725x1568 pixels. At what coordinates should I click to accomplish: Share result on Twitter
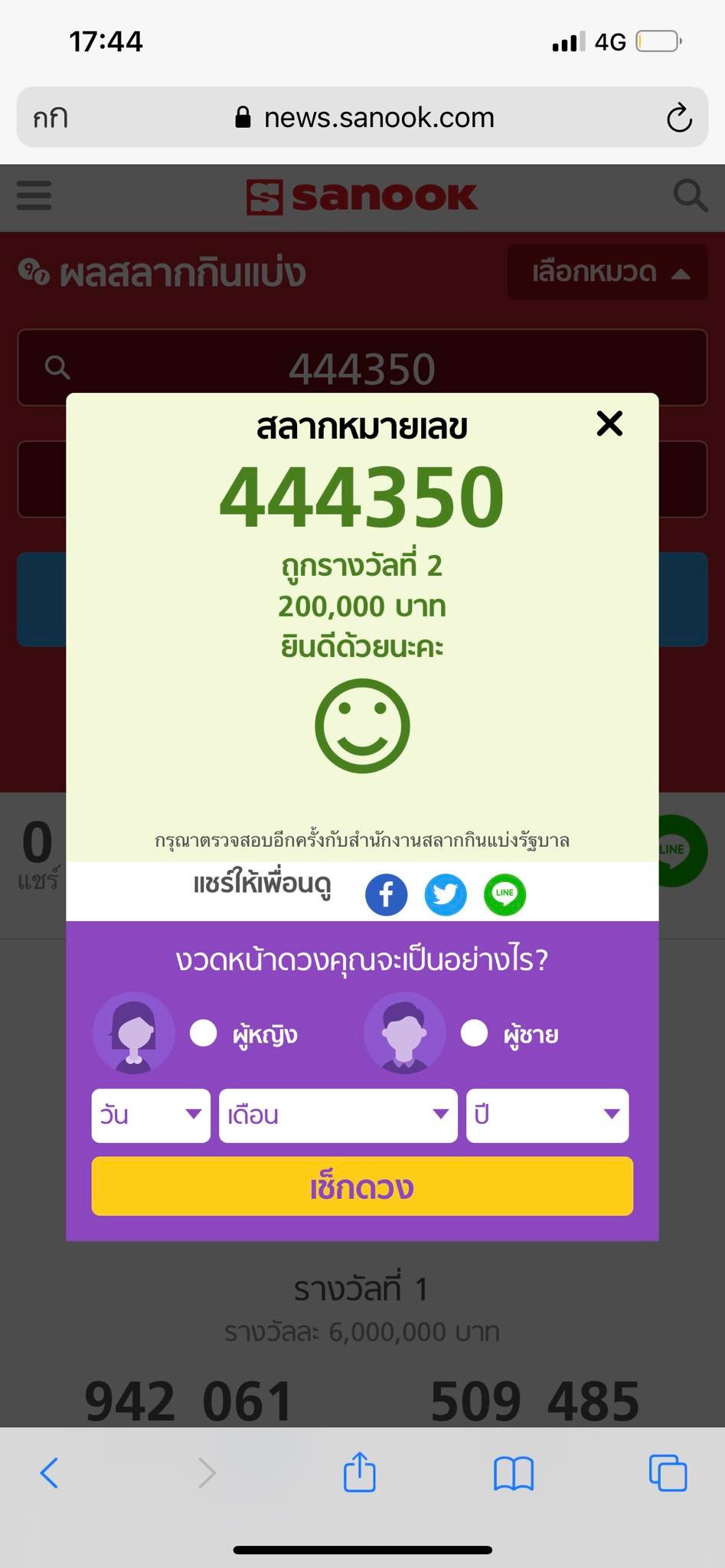point(446,894)
